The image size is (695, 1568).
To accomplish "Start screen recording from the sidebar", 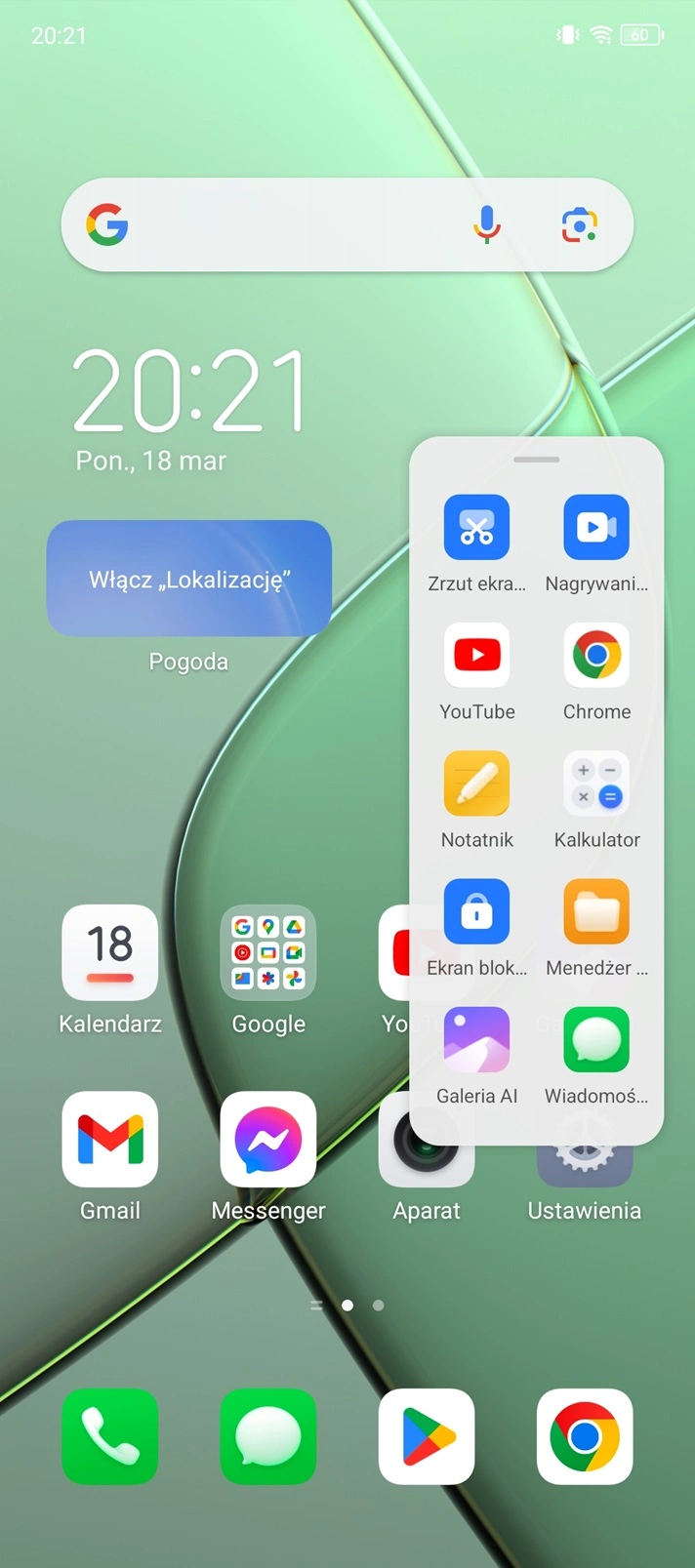I will [x=596, y=528].
